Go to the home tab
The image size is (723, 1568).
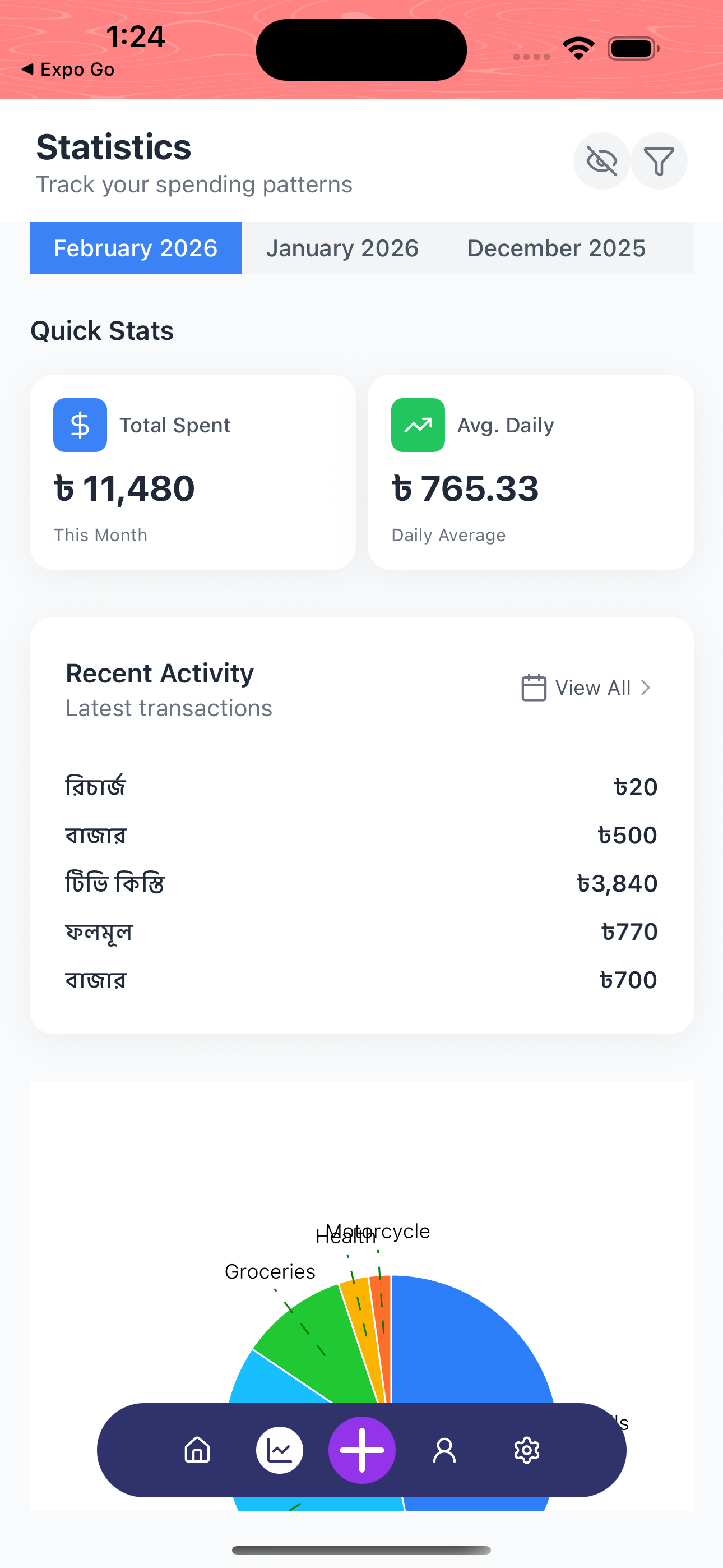[x=197, y=1450]
